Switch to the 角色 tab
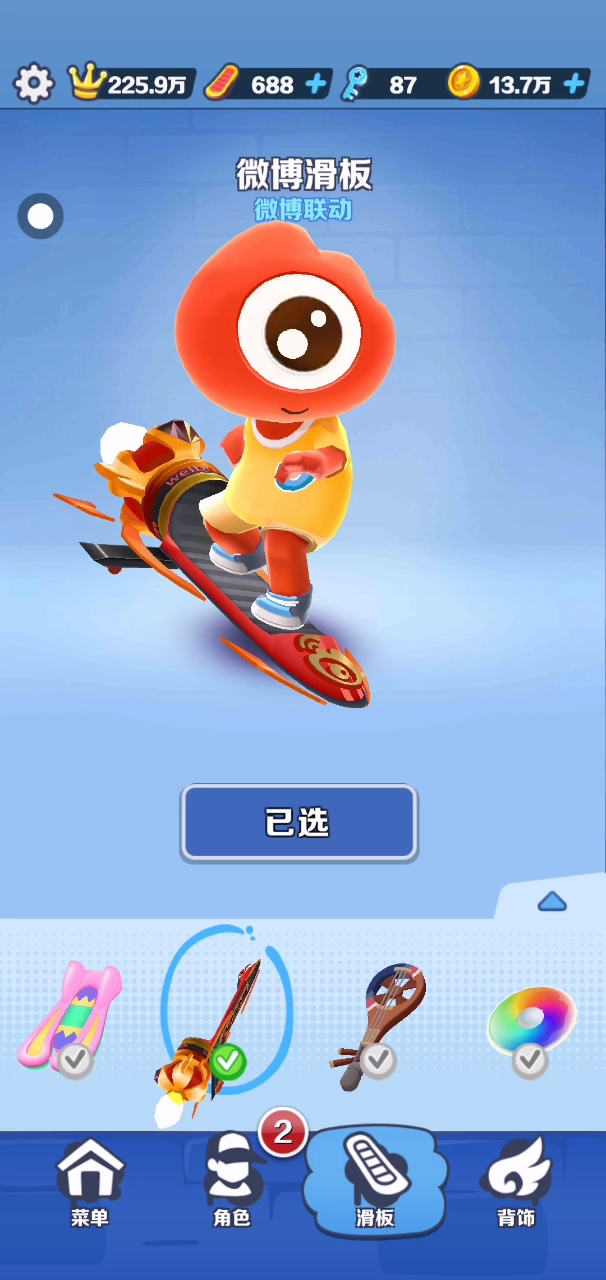This screenshot has height=1280, width=606. point(232,1185)
